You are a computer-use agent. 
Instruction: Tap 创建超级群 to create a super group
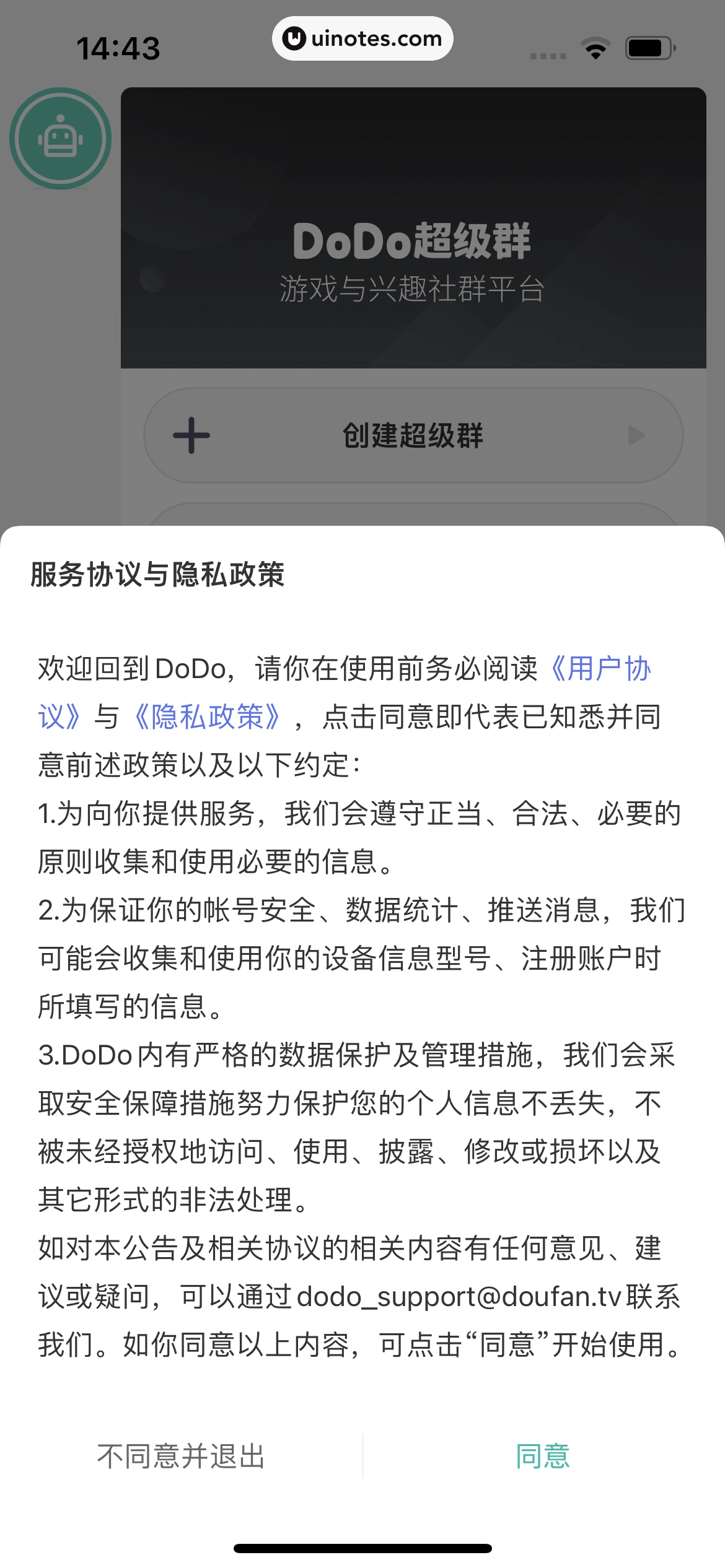[413, 435]
